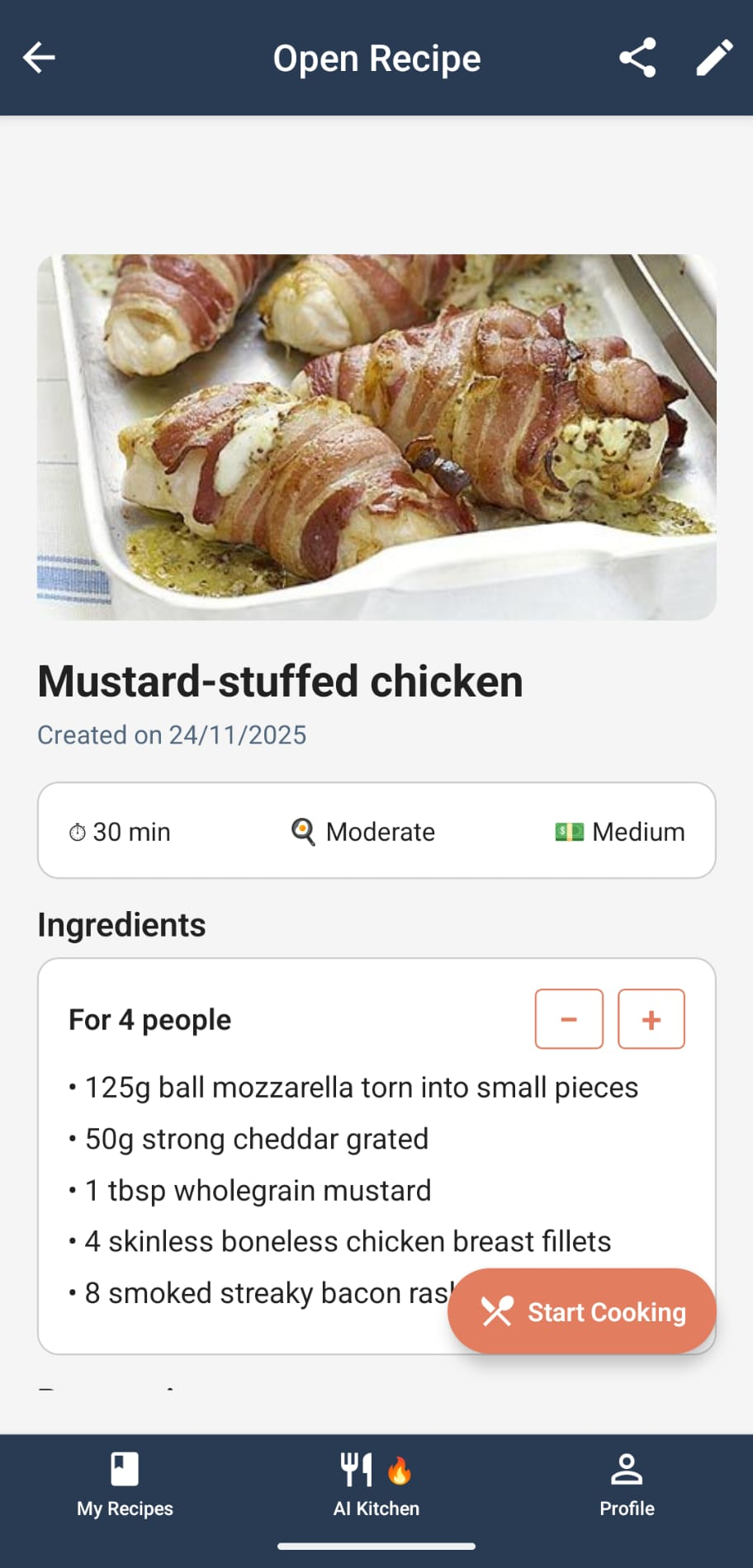Click the back arrow icon

coord(38,57)
